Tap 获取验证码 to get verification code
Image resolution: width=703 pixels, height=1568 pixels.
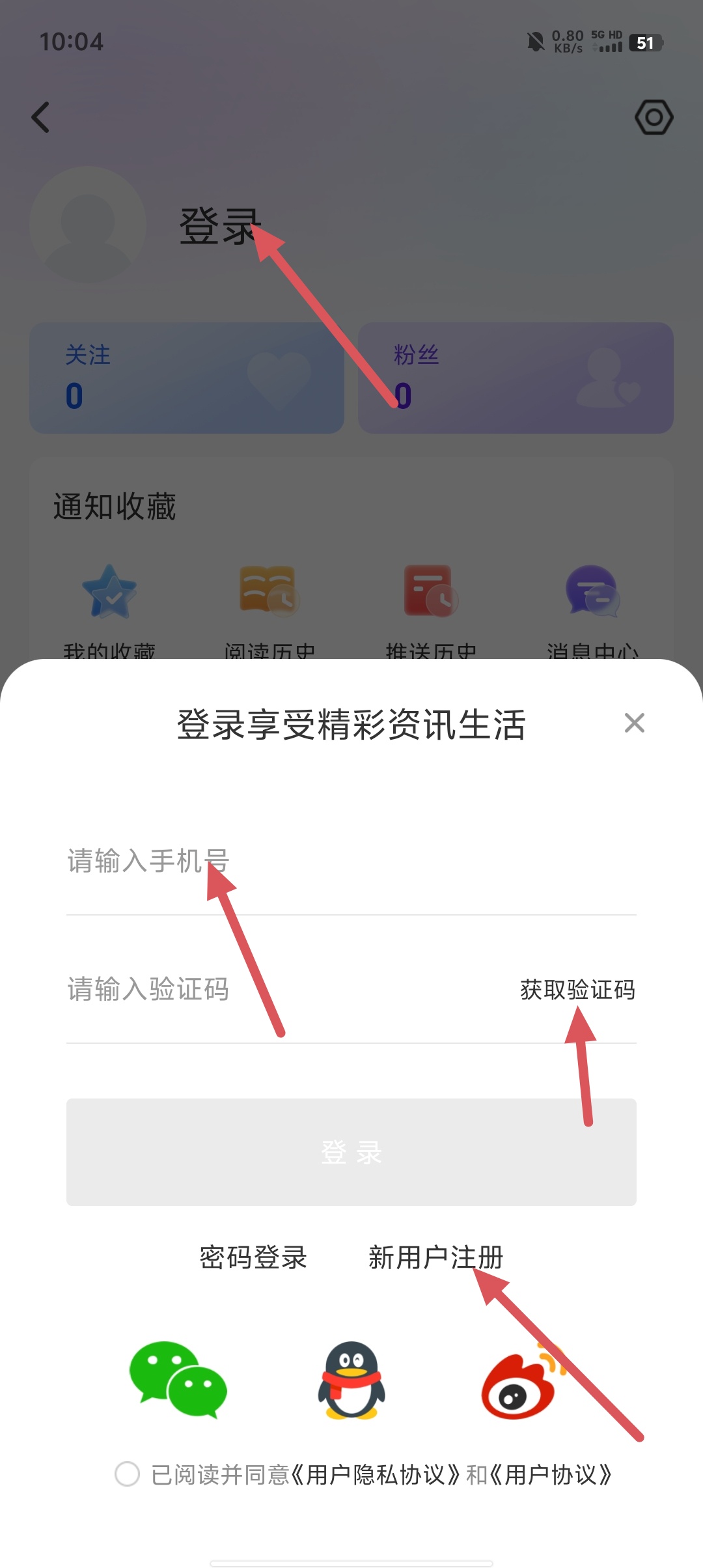577,989
